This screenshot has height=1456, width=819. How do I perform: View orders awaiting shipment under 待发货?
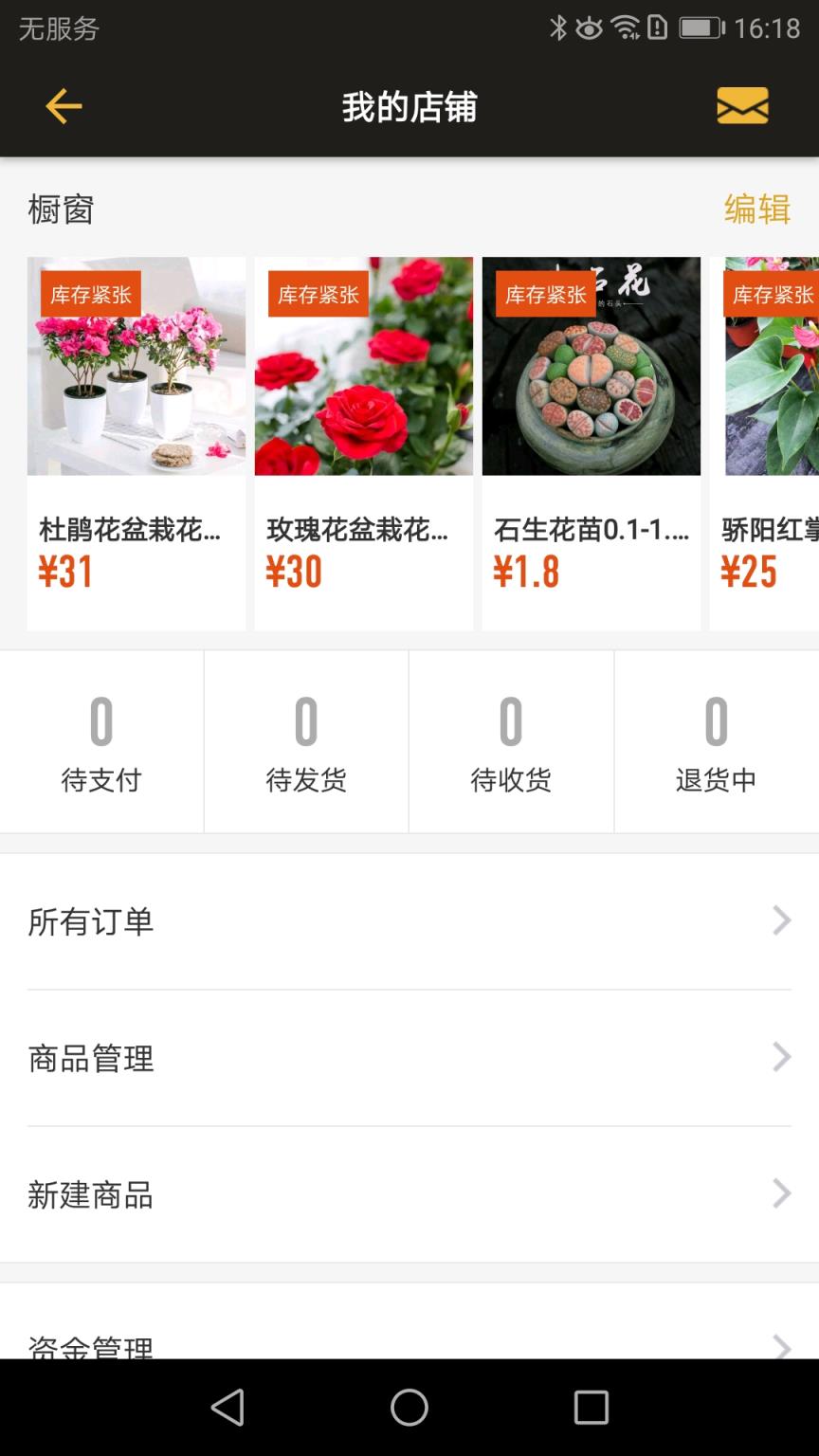click(x=305, y=742)
